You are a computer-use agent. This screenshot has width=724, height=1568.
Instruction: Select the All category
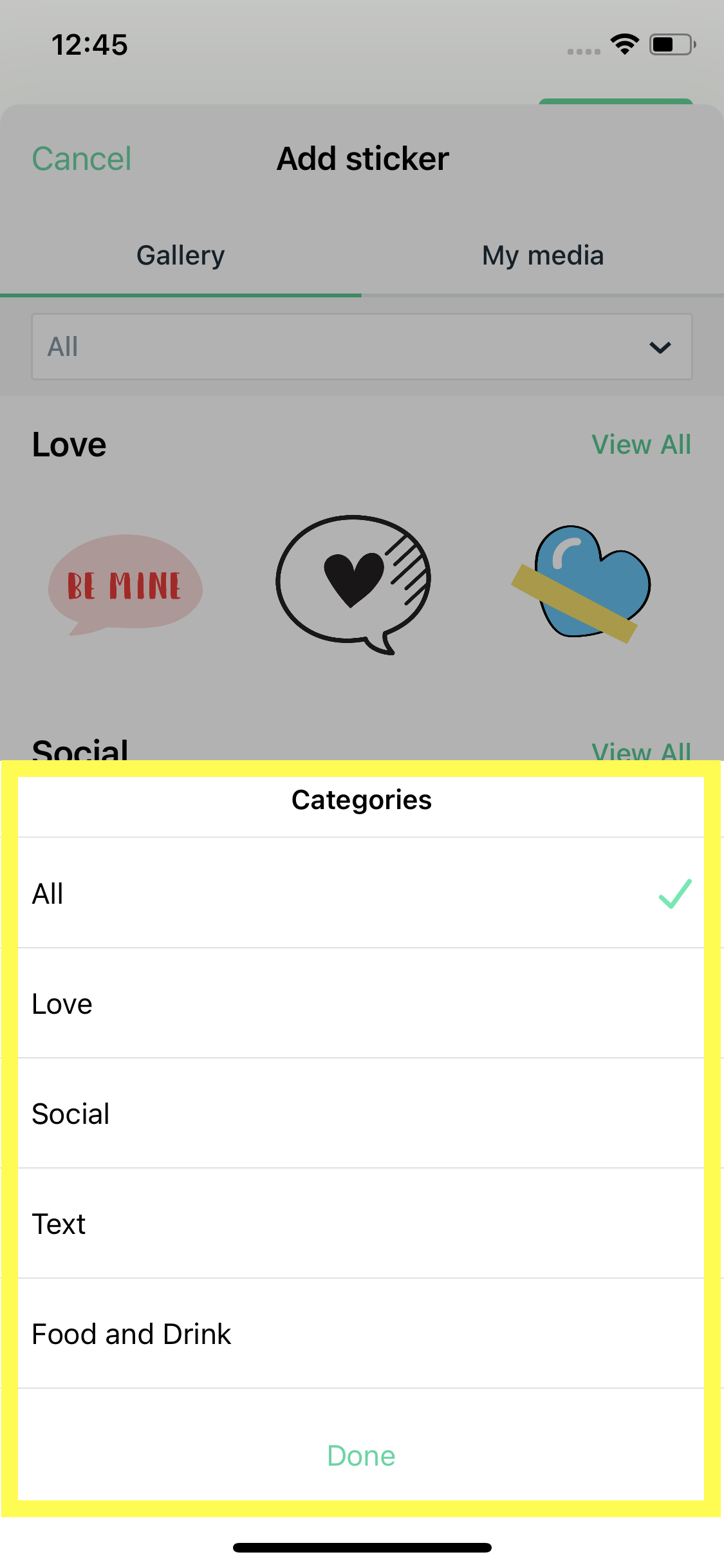click(362, 893)
